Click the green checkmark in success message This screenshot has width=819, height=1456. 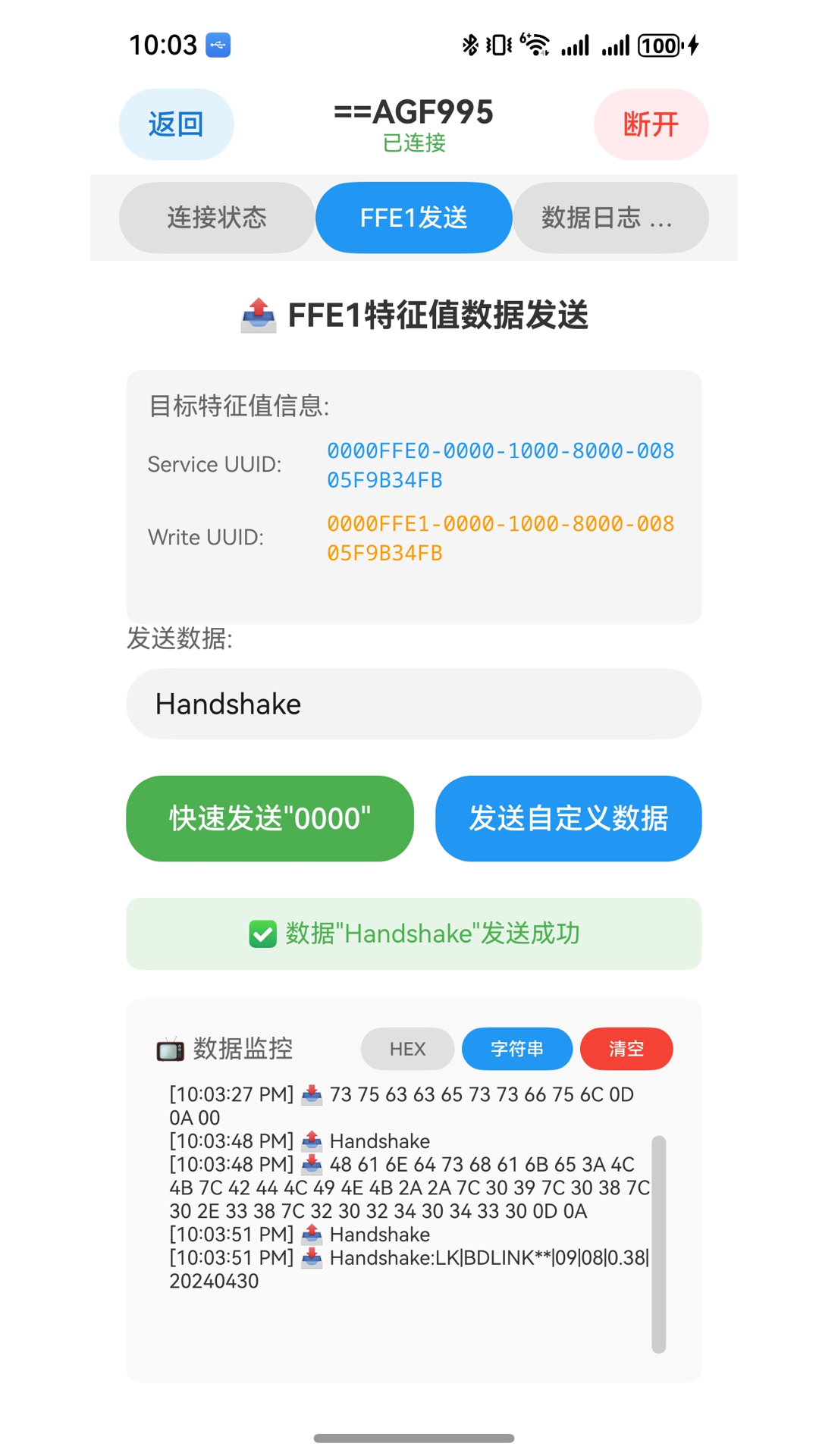(261, 934)
